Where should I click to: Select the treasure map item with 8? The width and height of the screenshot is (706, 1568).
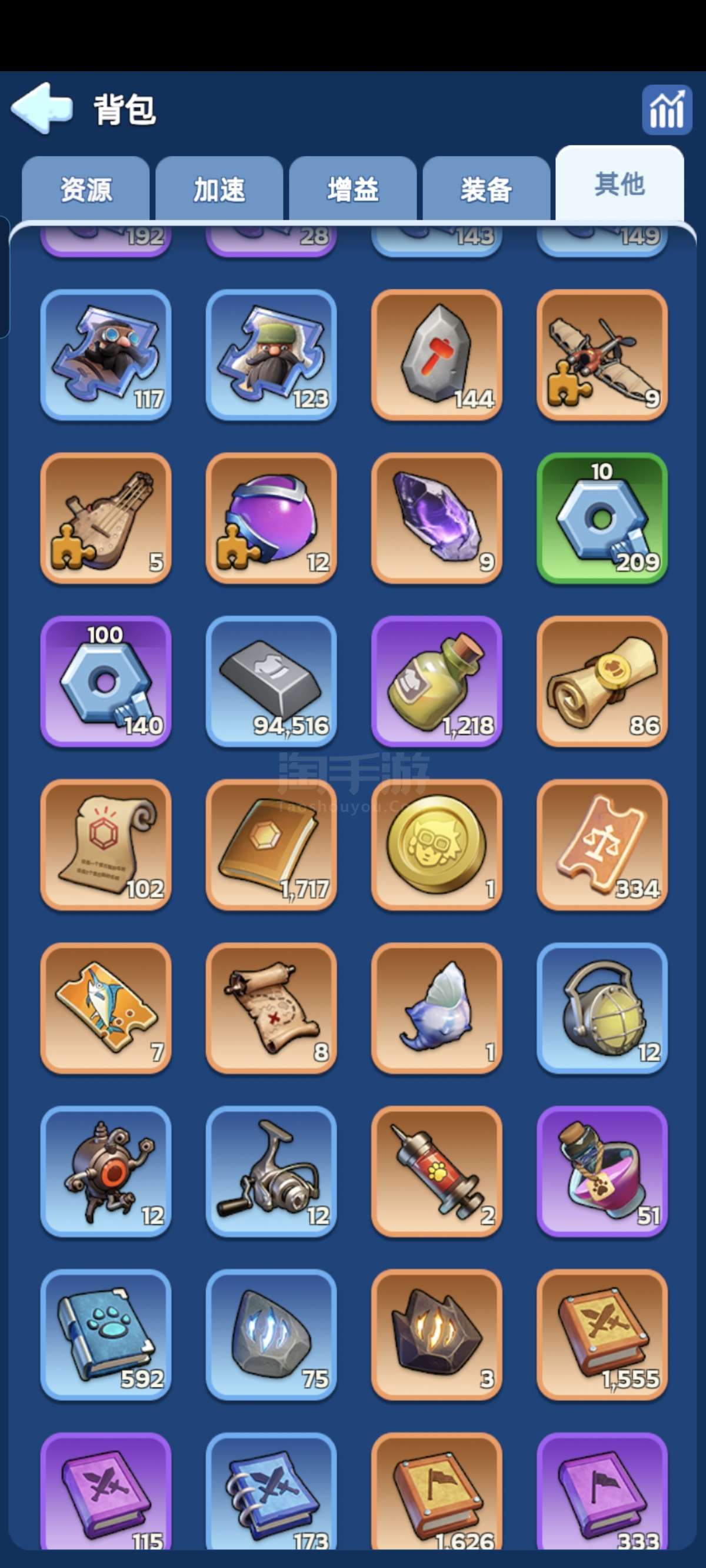(x=271, y=1008)
